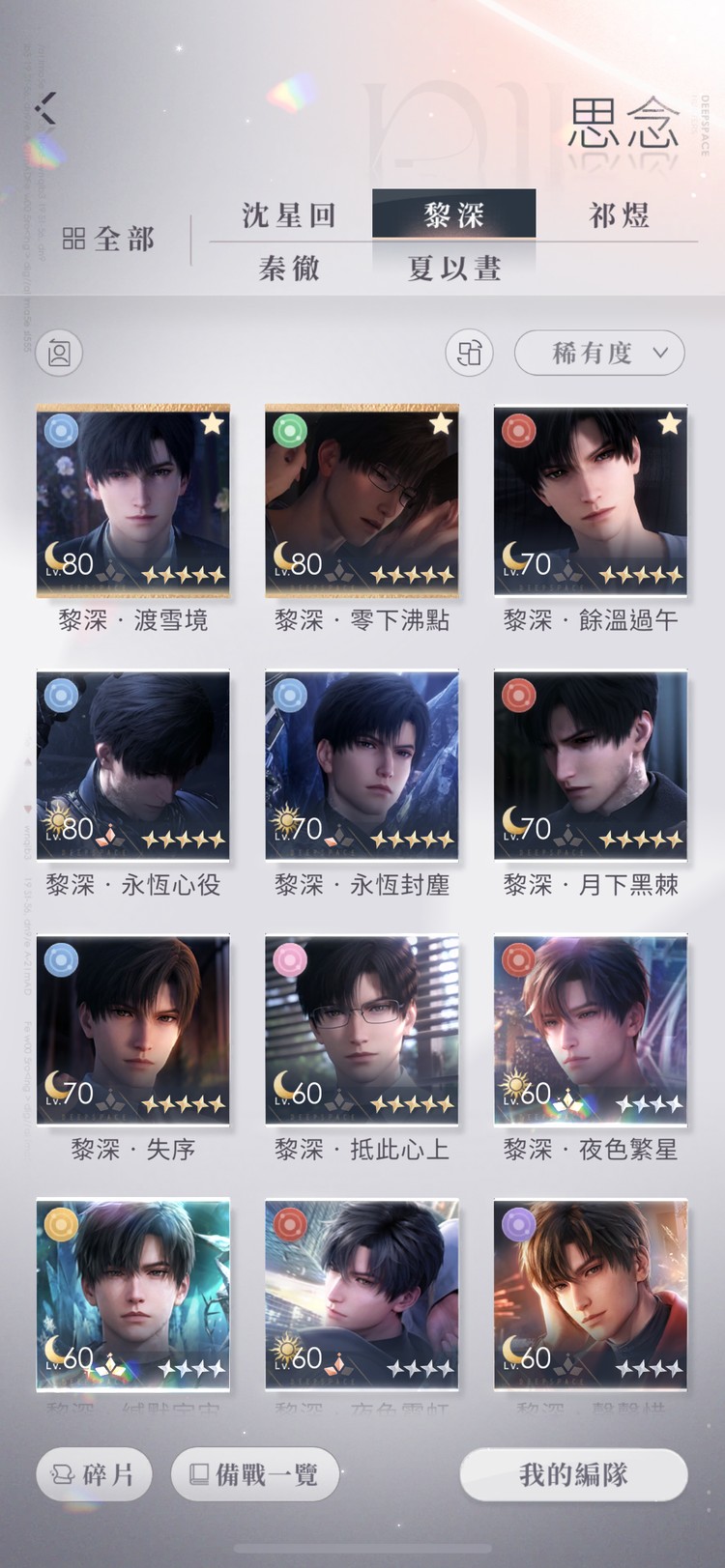Tap the layout switch icon beside 稀有度

pos(469,354)
